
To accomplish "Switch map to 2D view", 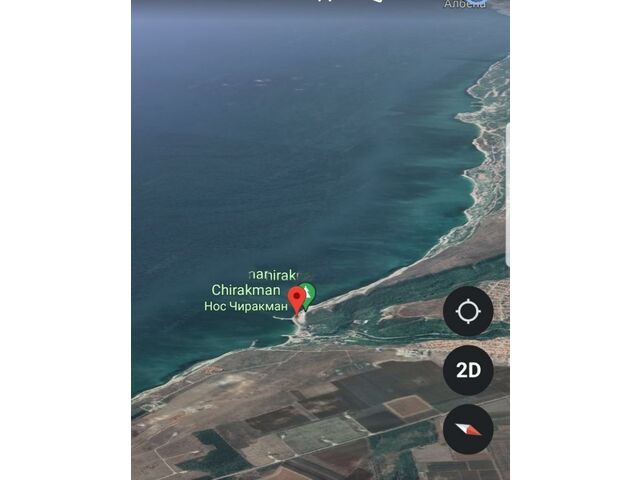I will pos(468,370).
